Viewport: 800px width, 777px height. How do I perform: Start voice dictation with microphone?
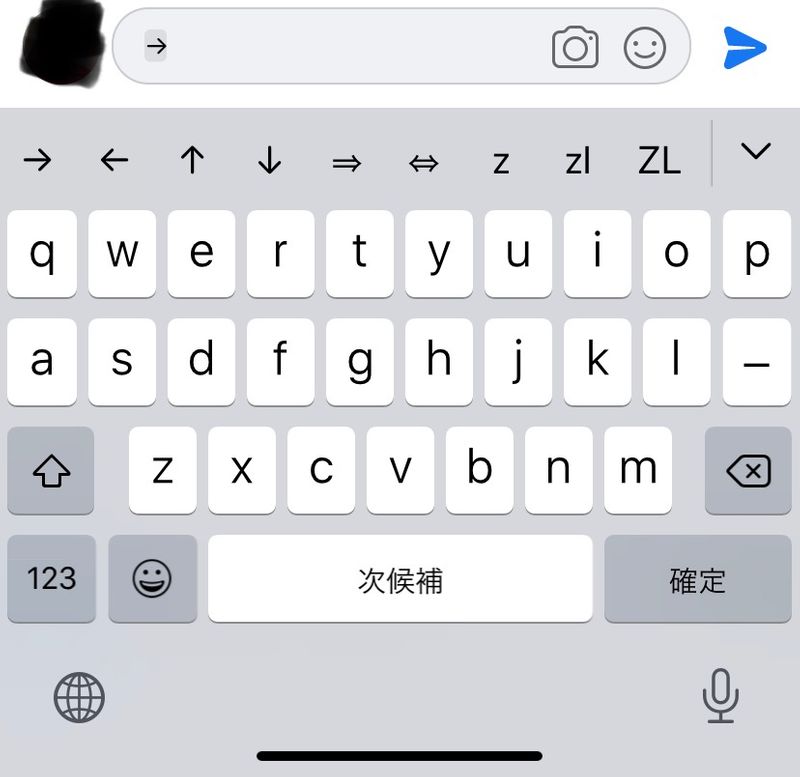(x=720, y=696)
